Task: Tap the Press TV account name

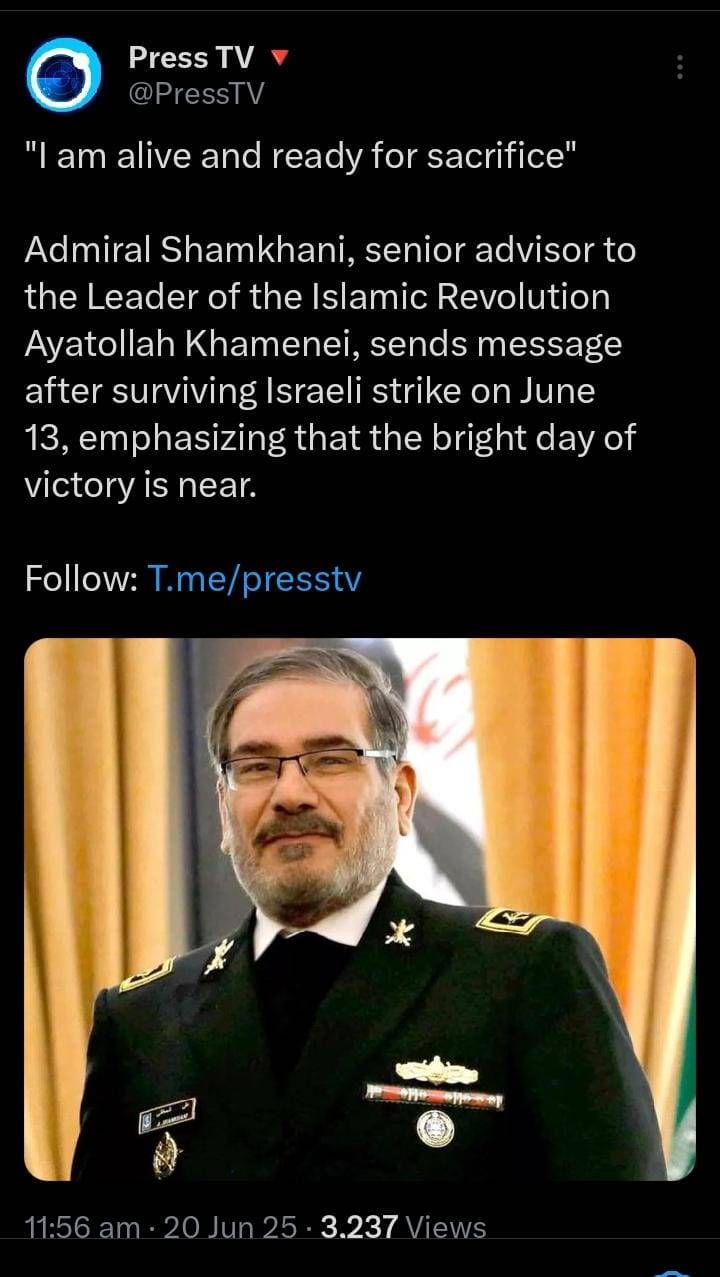Action: coord(191,58)
